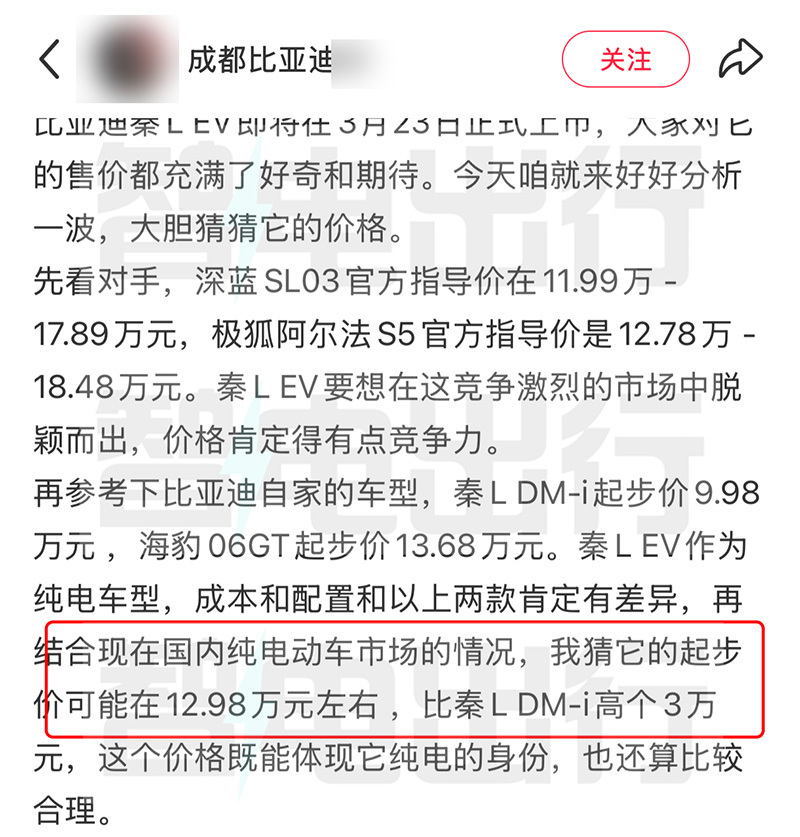Image resolution: width=800 pixels, height=837 pixels.
Task: Share this post
Action: pyautogui.click(x=740, y=59)
